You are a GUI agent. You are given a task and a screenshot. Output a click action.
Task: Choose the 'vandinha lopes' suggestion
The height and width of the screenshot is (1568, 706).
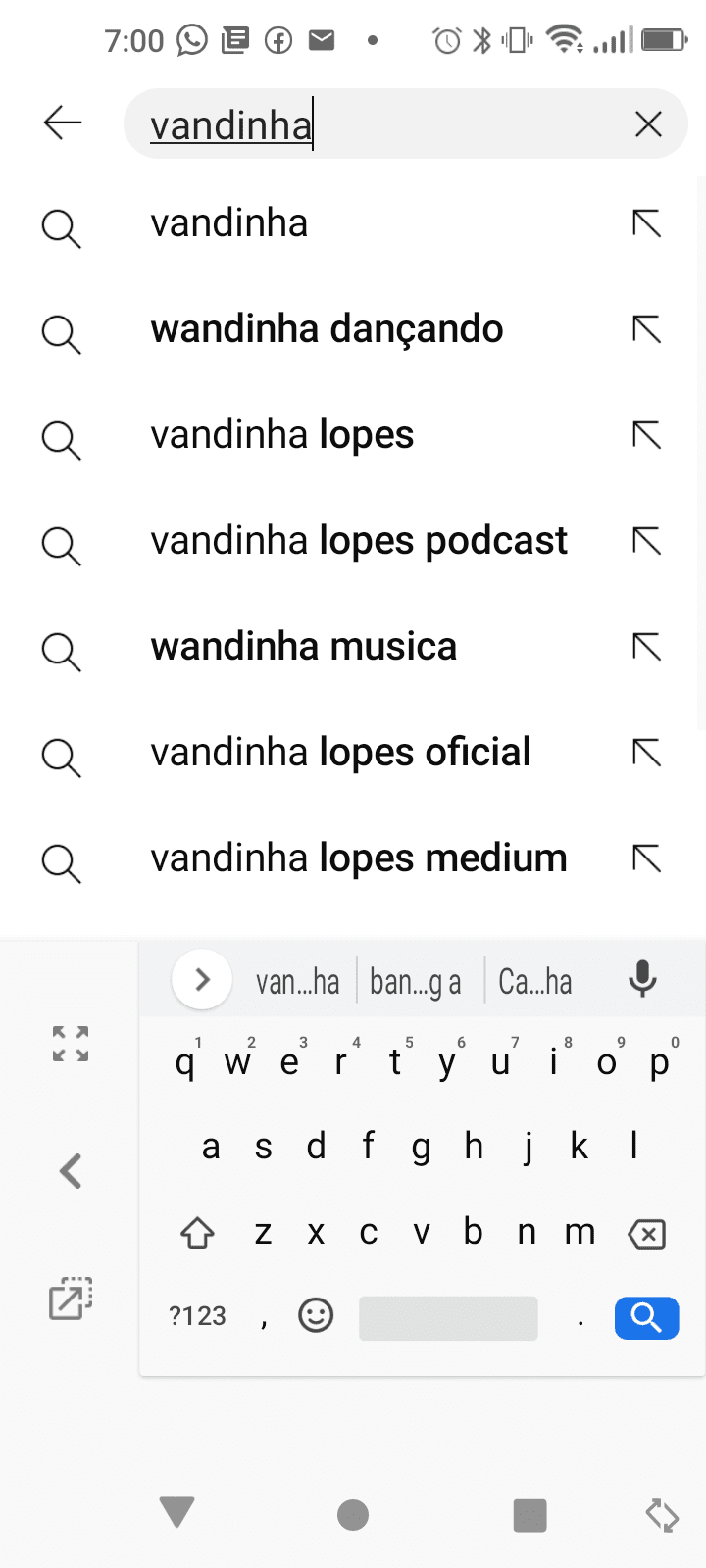point(282,436)
